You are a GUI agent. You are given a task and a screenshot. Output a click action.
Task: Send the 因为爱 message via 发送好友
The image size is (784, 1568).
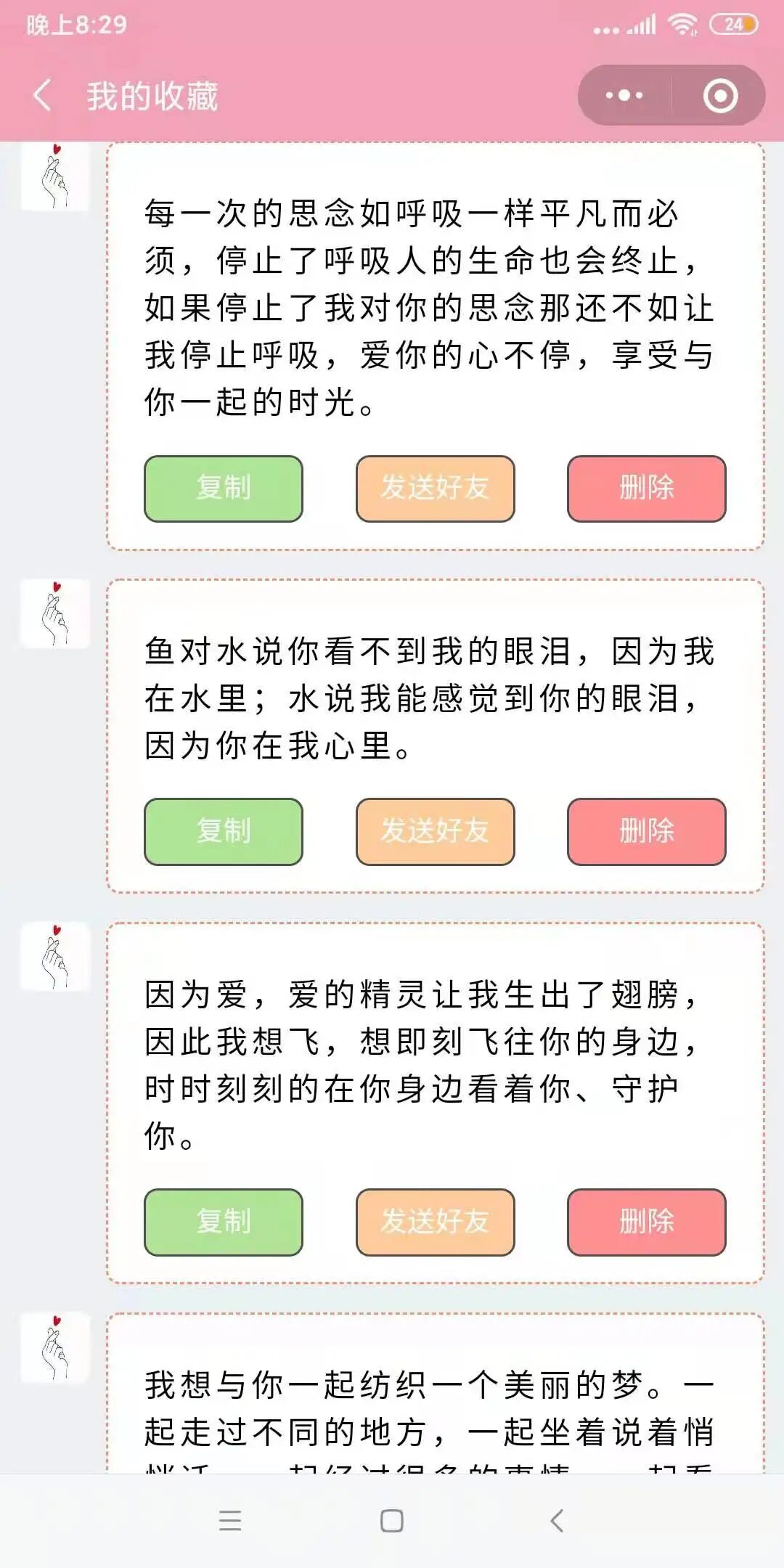click(435, 1222)
